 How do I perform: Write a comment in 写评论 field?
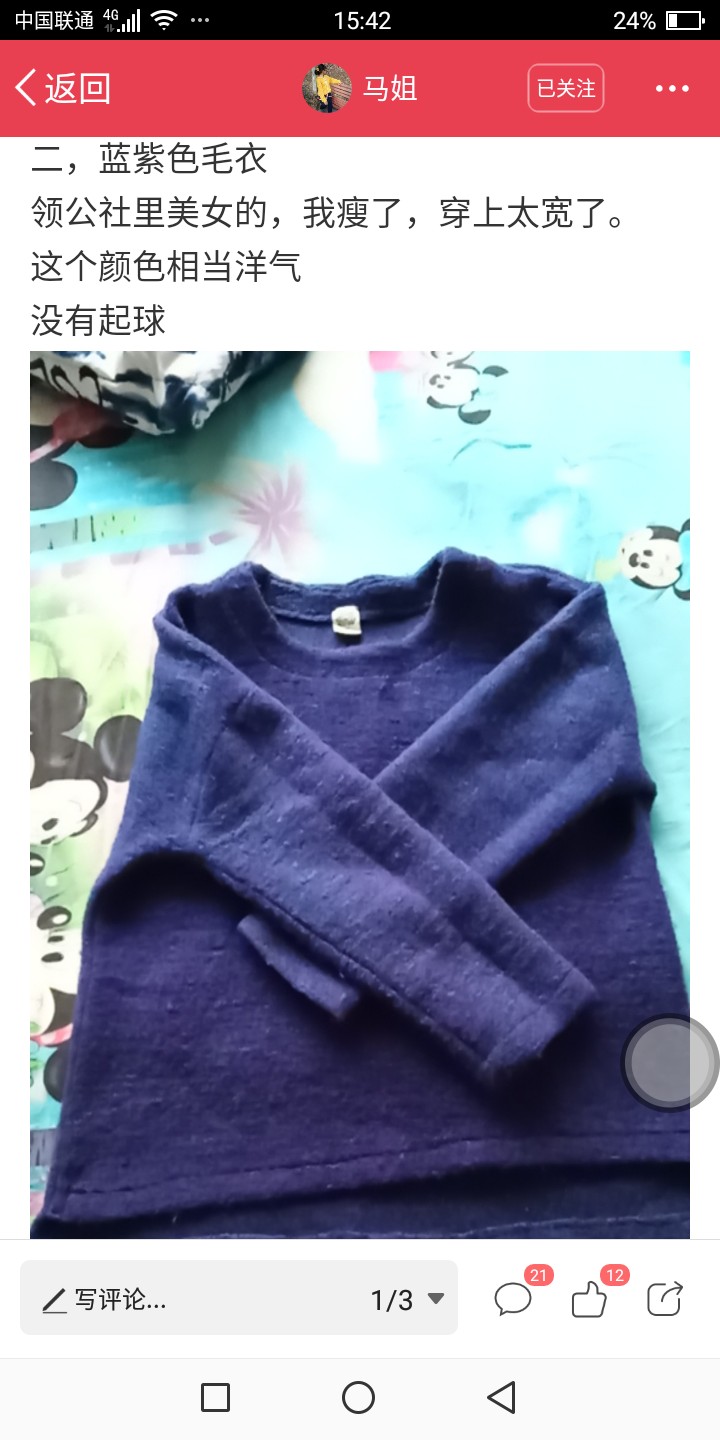pos(190,1299)
